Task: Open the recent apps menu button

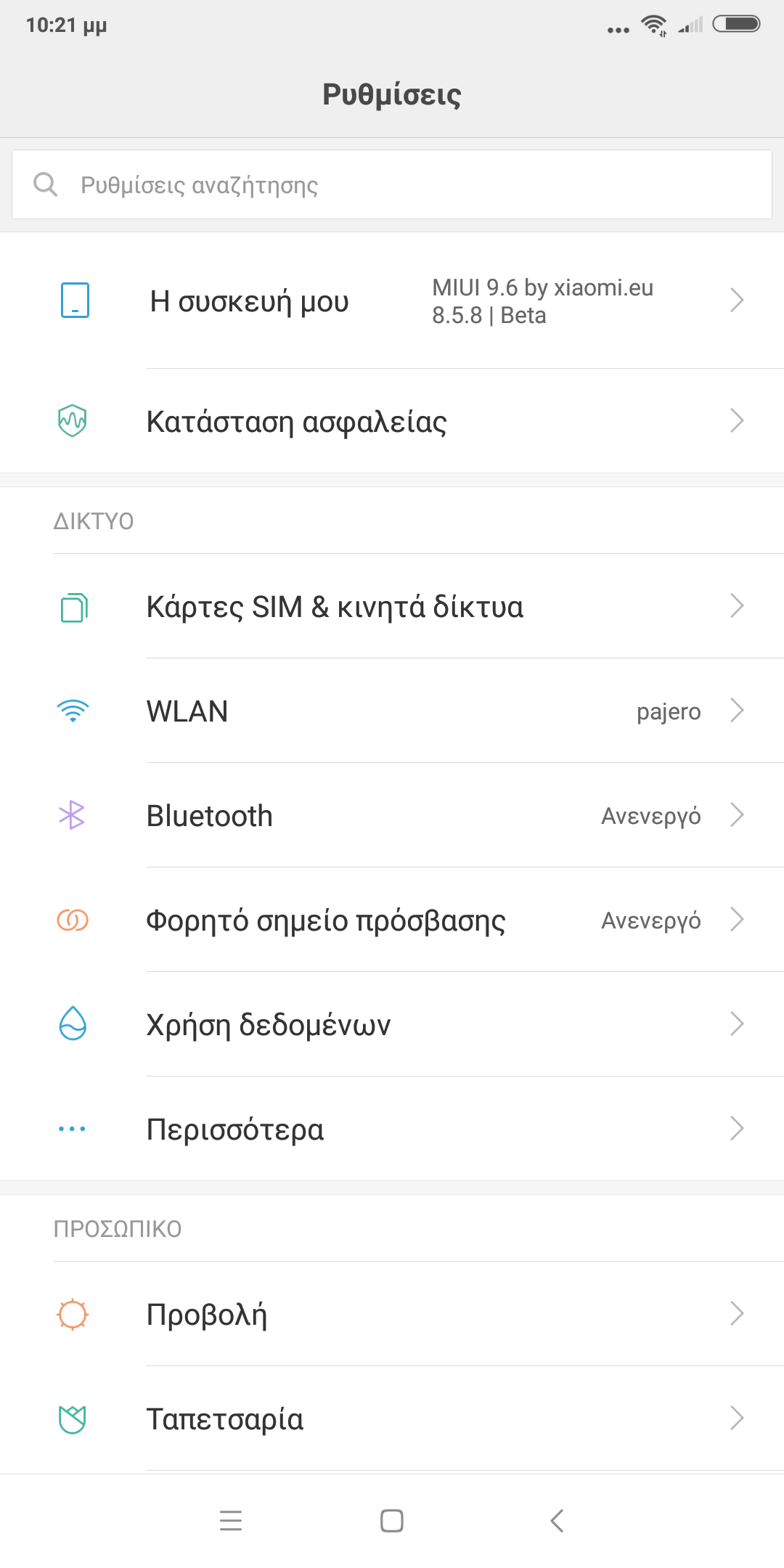Action: point(231,1520)
